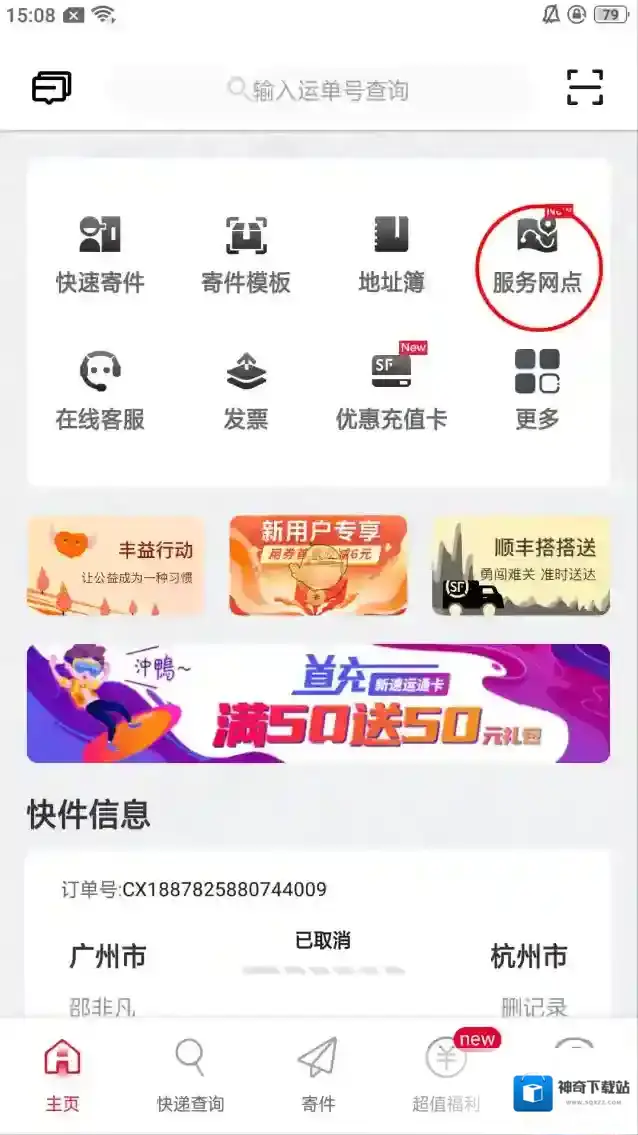
Task: Open the scan code icon
Action: (585, 88)
